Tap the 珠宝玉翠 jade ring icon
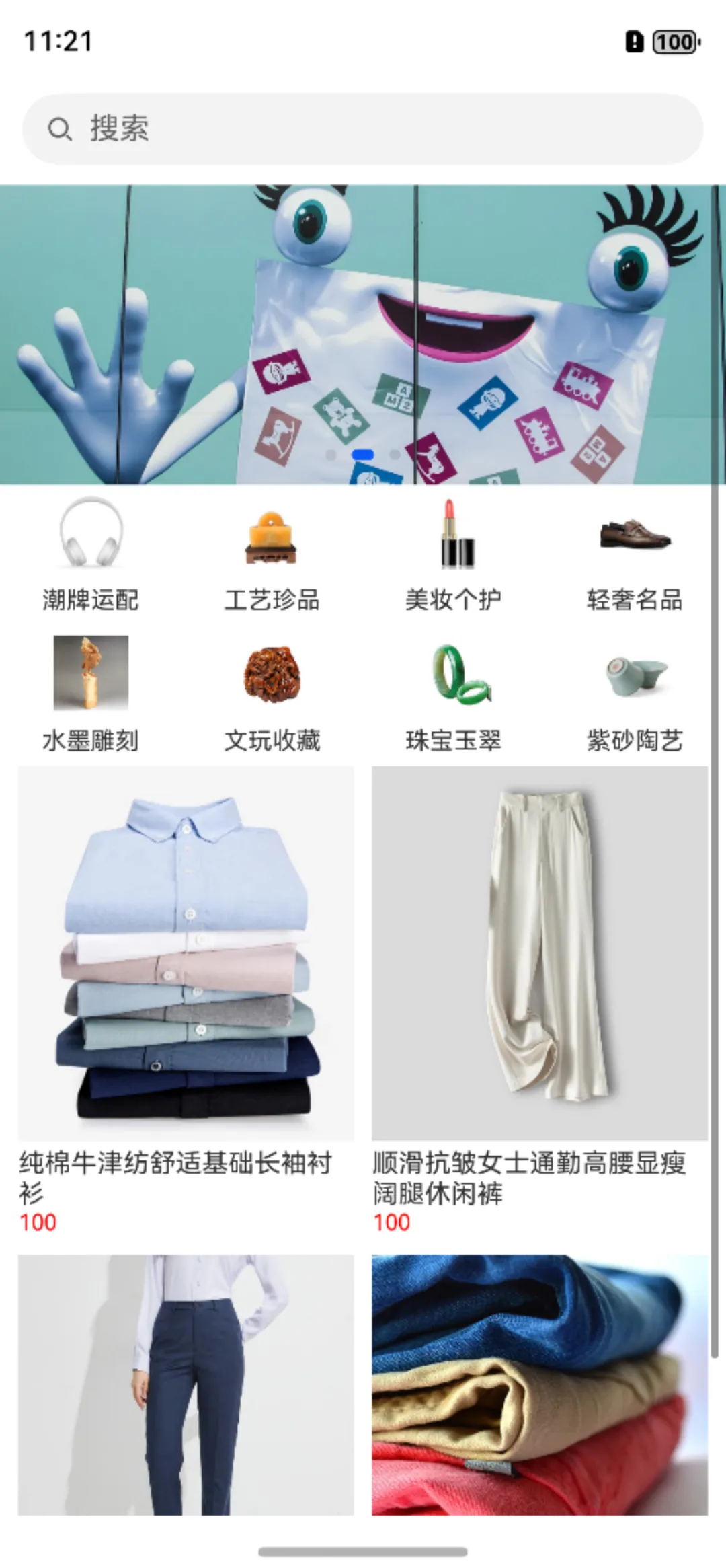The width and height of the screenshot is (726, 1568). [461, 676]
